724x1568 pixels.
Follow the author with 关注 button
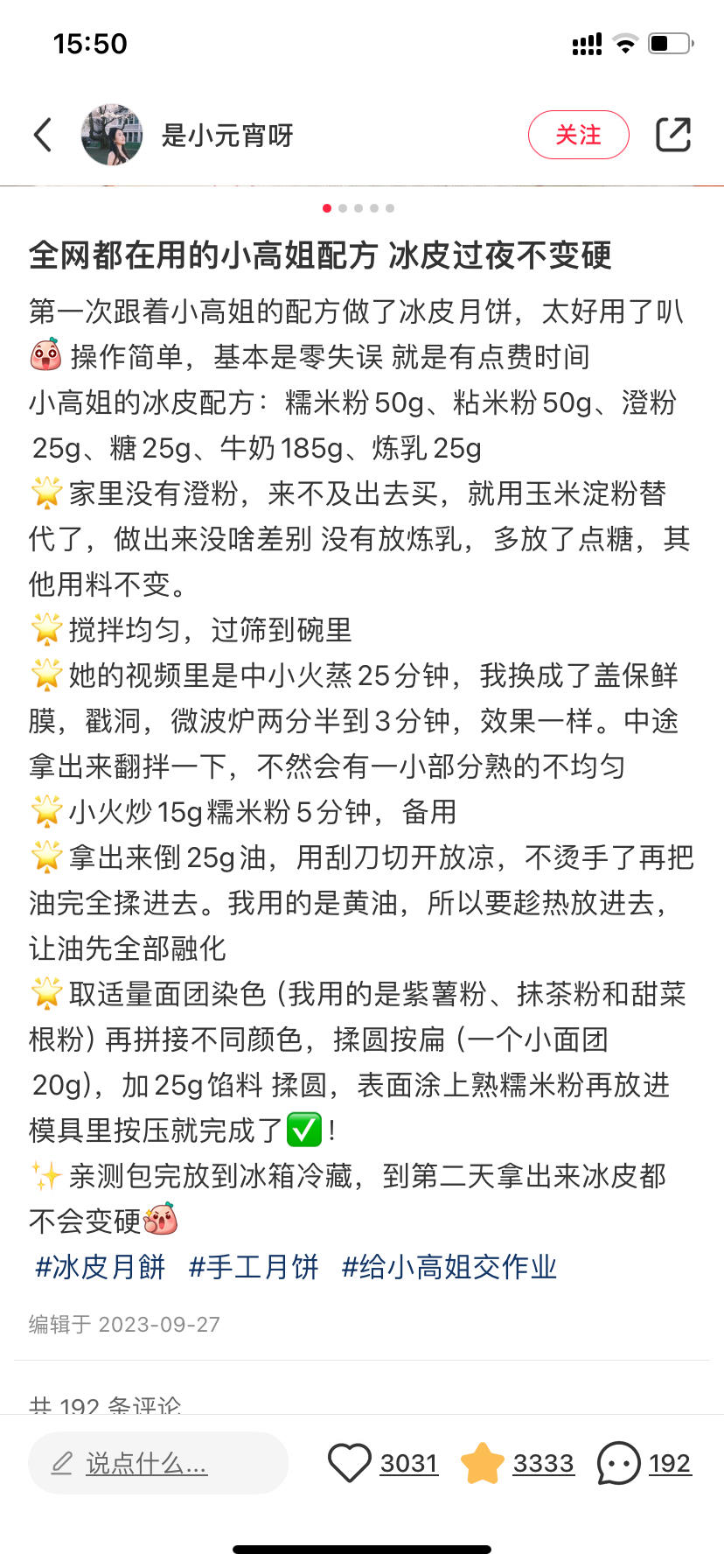tap(578, 135)
